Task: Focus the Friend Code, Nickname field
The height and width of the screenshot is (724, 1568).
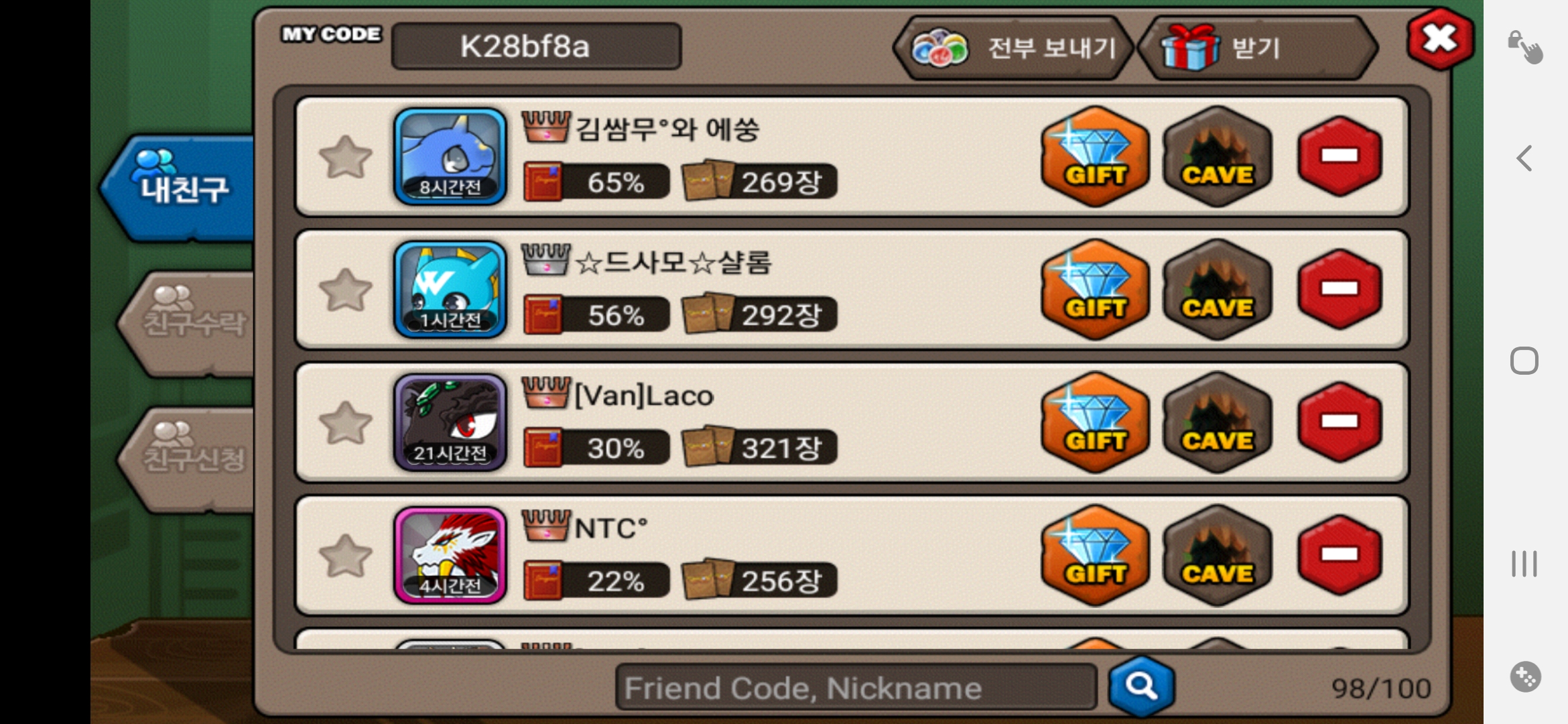Action: (x=855, y=688)
